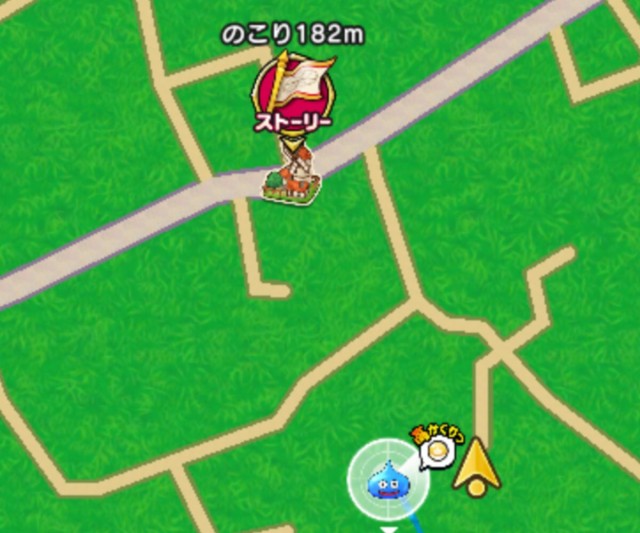640x533 pixels.
Task: Open the speech bubble beside player arrow
Action: pyautogui.click(x=435, y=451)
